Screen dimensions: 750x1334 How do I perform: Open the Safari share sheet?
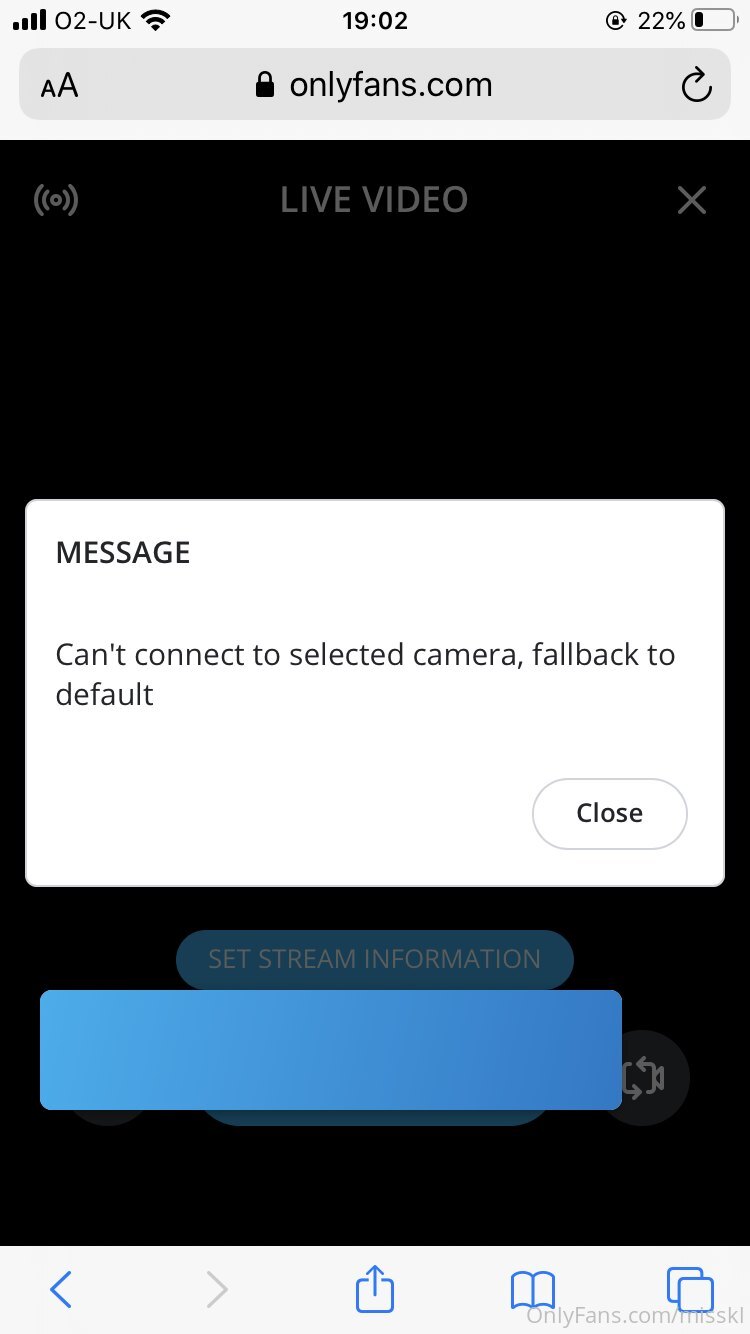pyautogui.click(x=375, y=1288)
